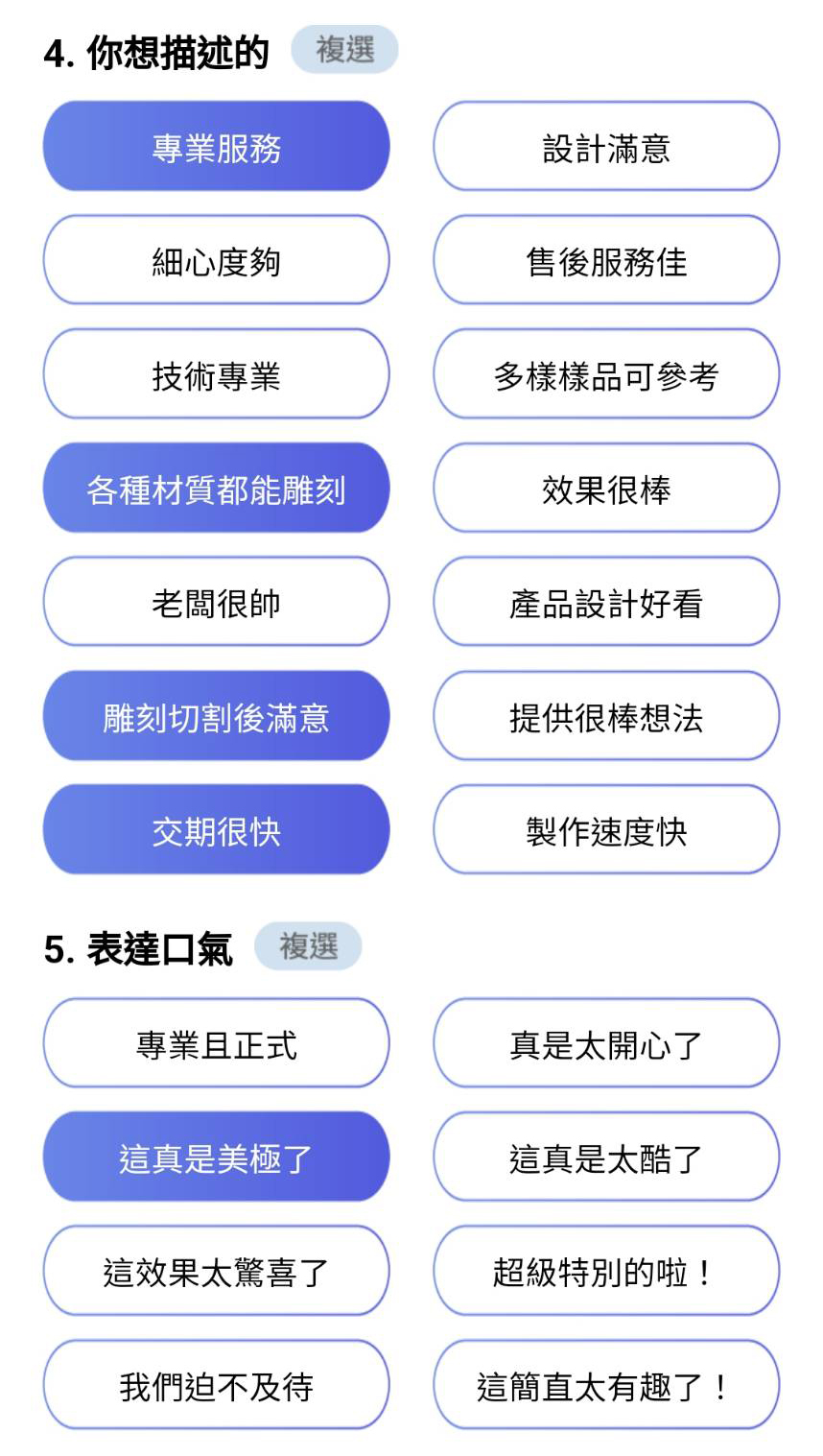Choose 產品設計好看
Image resolution: width=823 pixels, height=1456 pixels.
coord(606,603)
